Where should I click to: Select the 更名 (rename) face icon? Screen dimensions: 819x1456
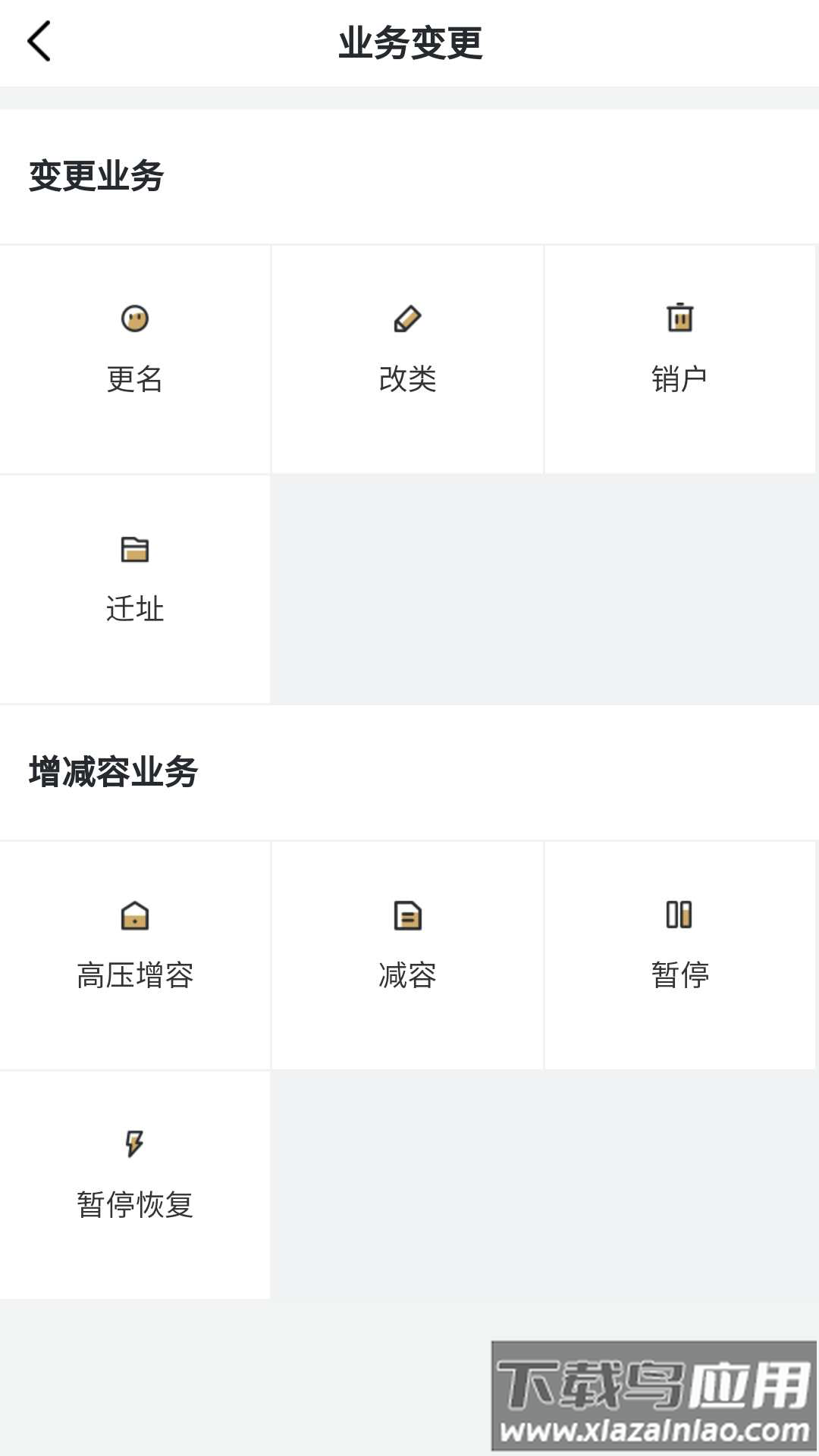coord(135,319)
